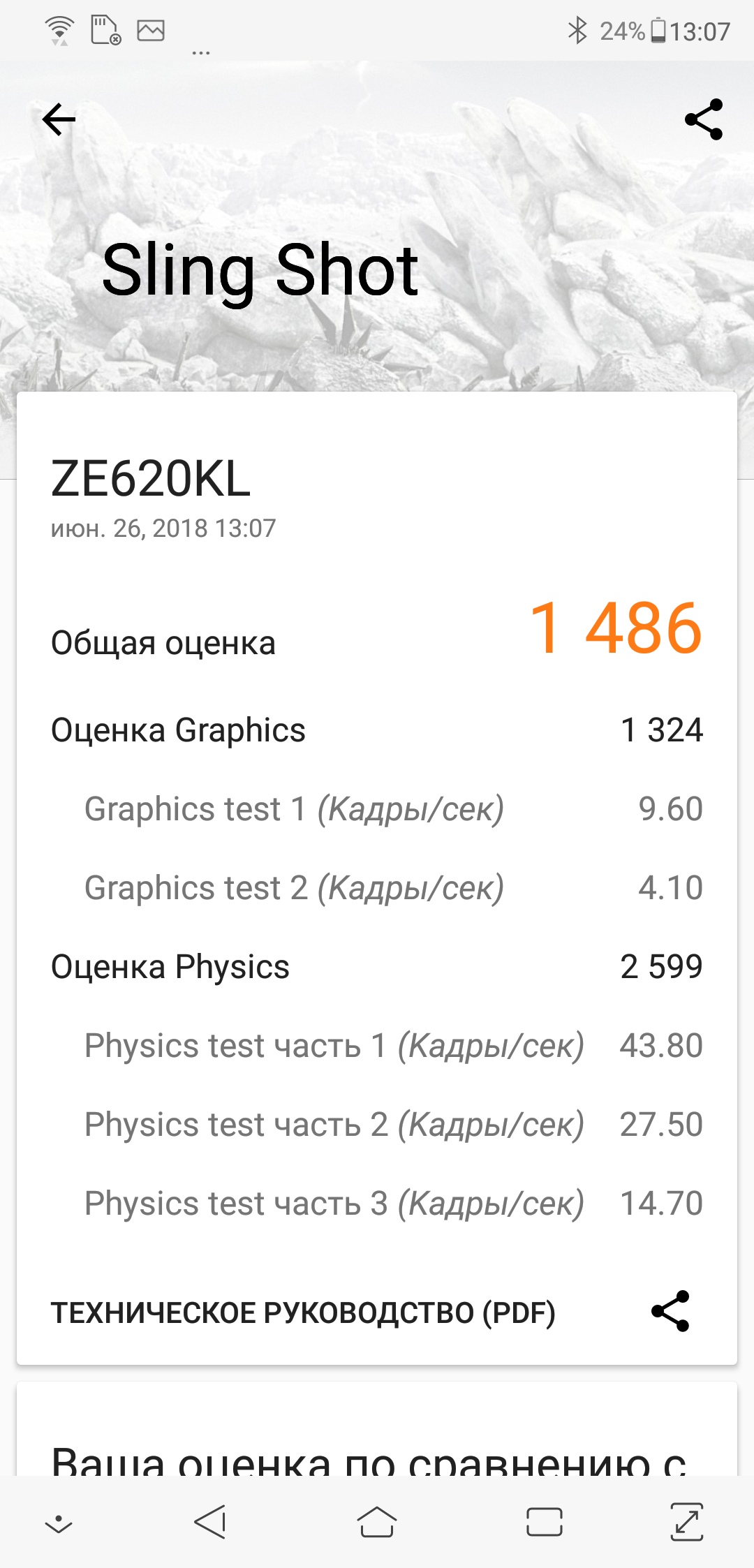This screenshot has height=1568, width=754.
Task: Tap the screenshot icon in the navigation bar
Action: click(687, 1521)
